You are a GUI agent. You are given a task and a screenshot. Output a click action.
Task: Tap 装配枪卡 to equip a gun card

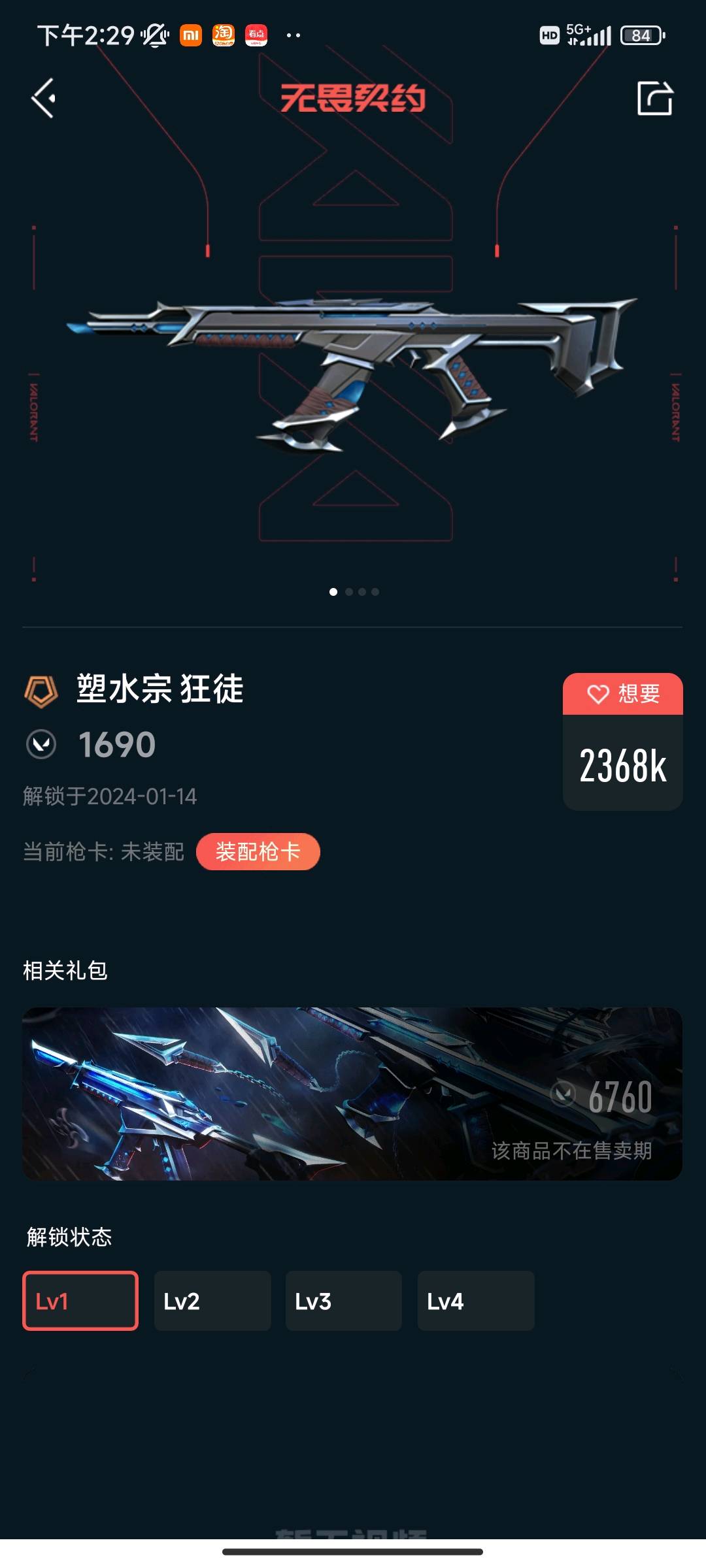coord(258,851)
